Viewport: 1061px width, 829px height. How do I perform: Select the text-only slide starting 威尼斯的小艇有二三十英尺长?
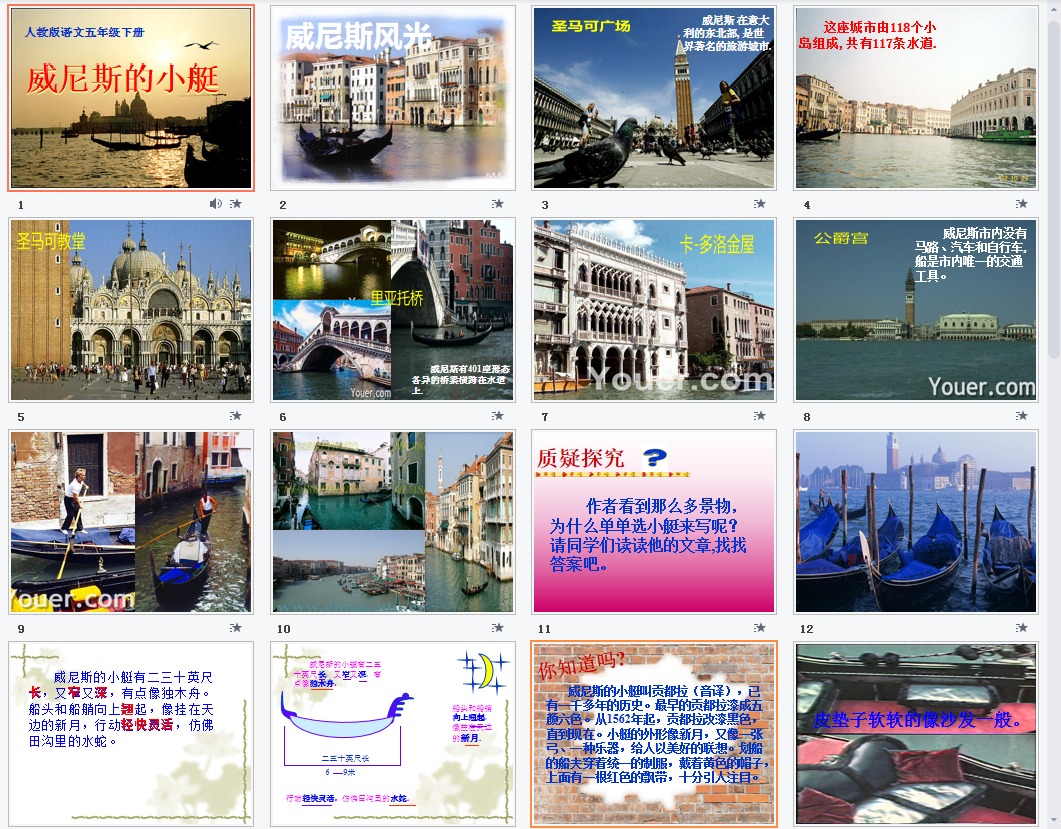(x=131, y=733)
